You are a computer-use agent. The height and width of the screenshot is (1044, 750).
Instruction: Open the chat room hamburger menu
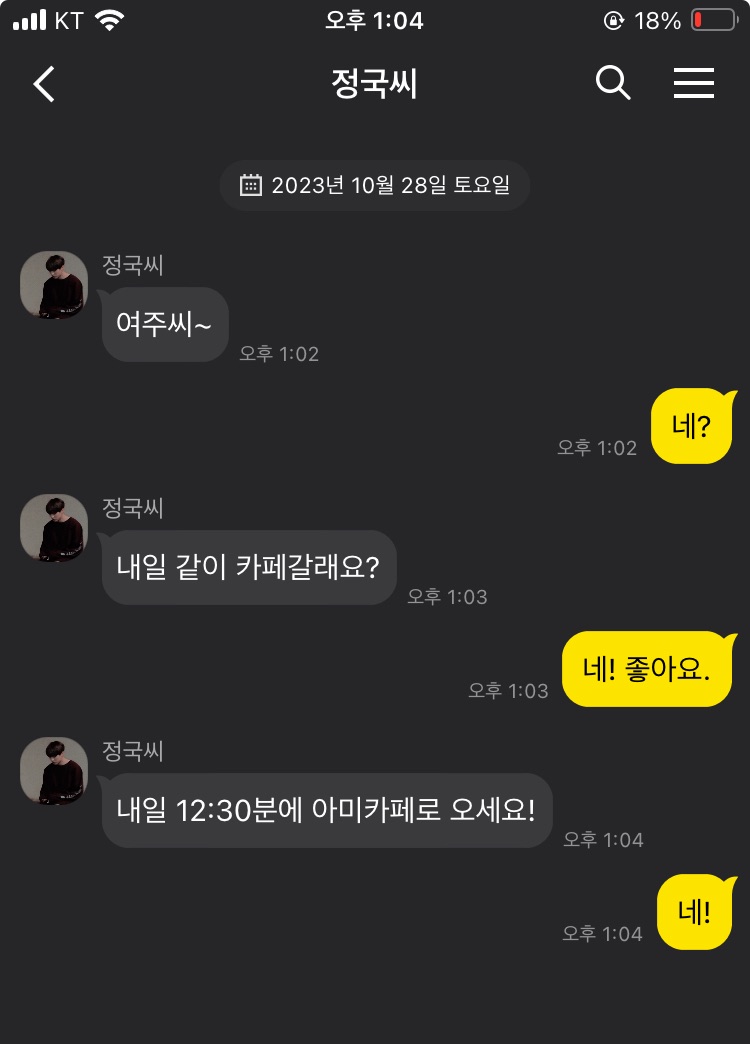693,83
